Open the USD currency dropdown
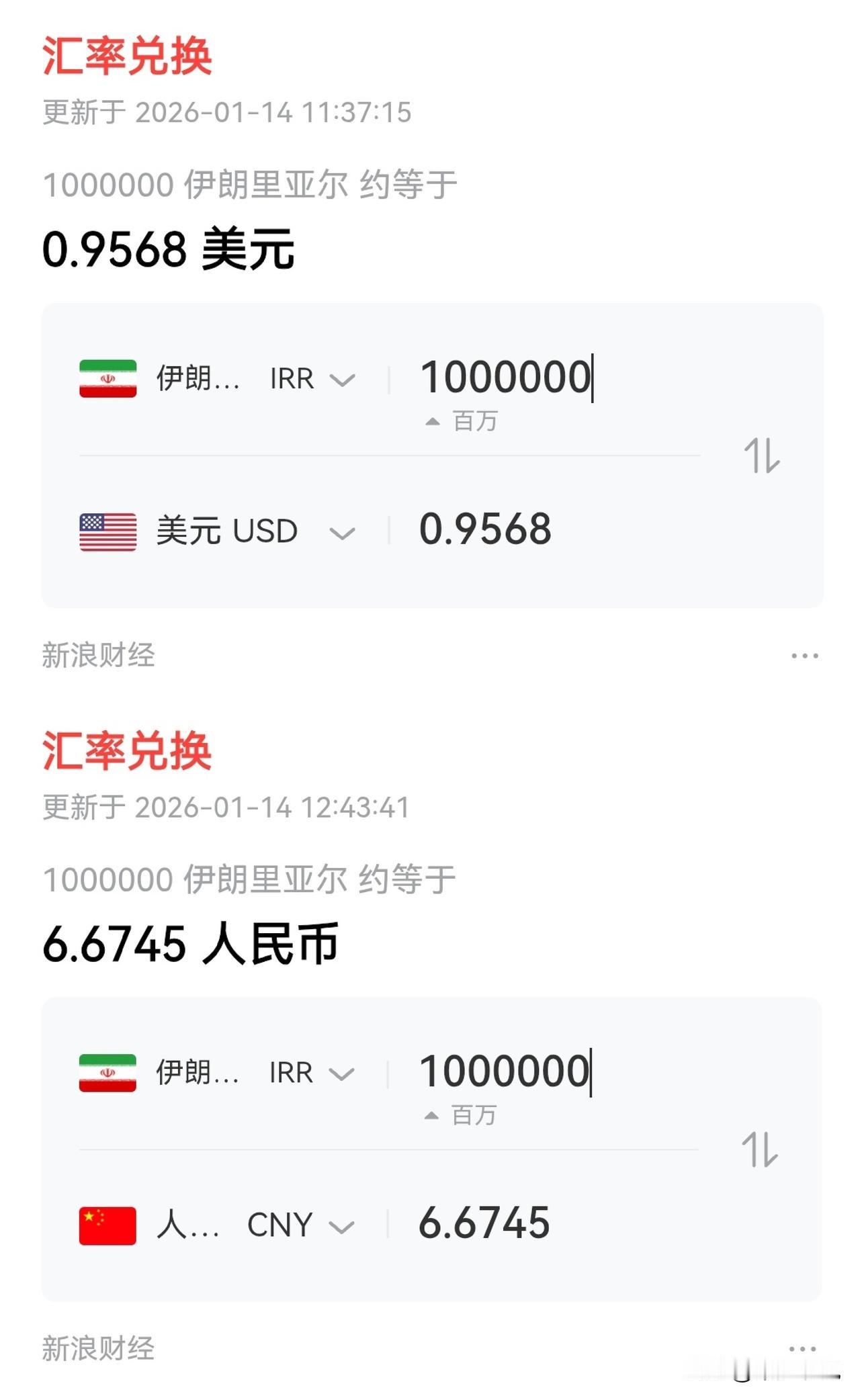The height and width of the screenshot is (1400, 860). pos(341,531)
